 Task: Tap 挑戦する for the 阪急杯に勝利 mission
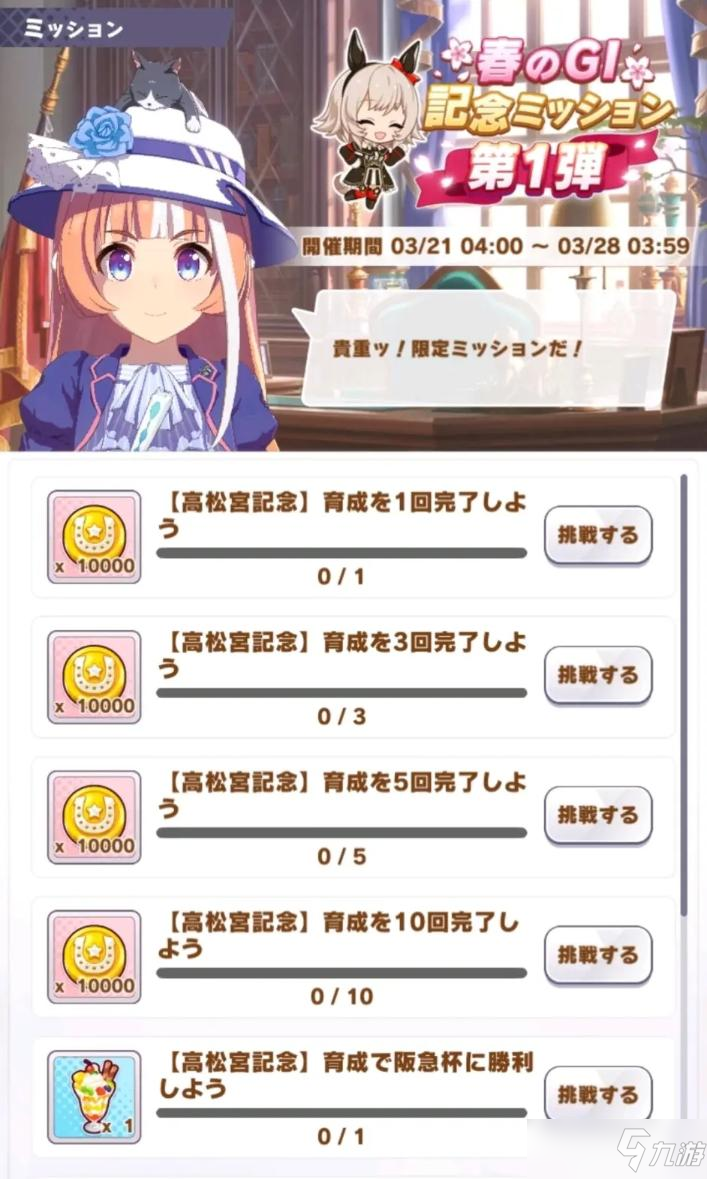(x=598, y=1093)
